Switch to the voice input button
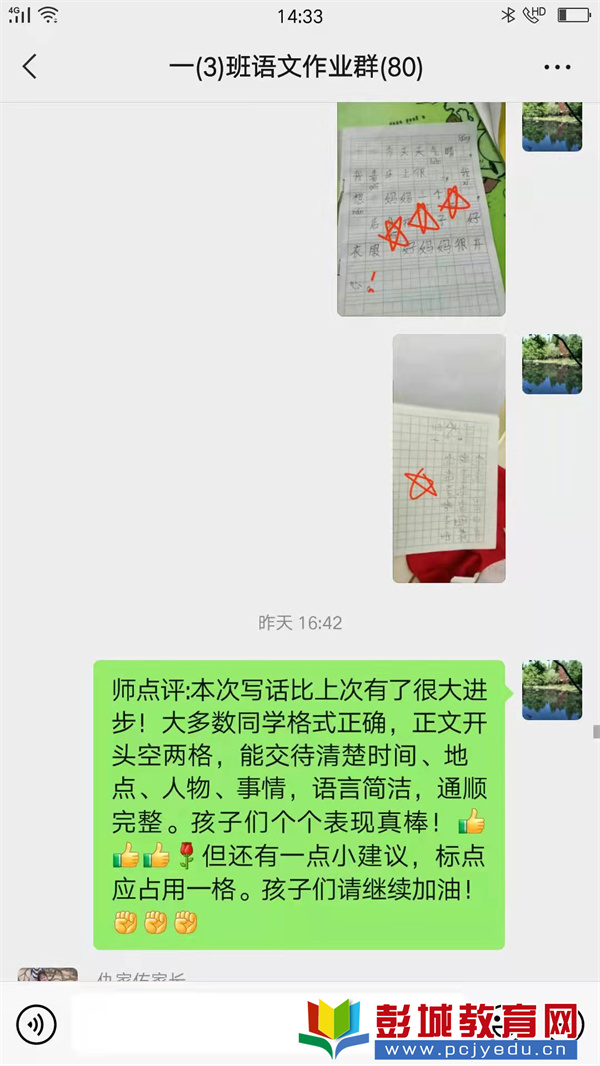600x1066 pixels. click(37, 1024)
